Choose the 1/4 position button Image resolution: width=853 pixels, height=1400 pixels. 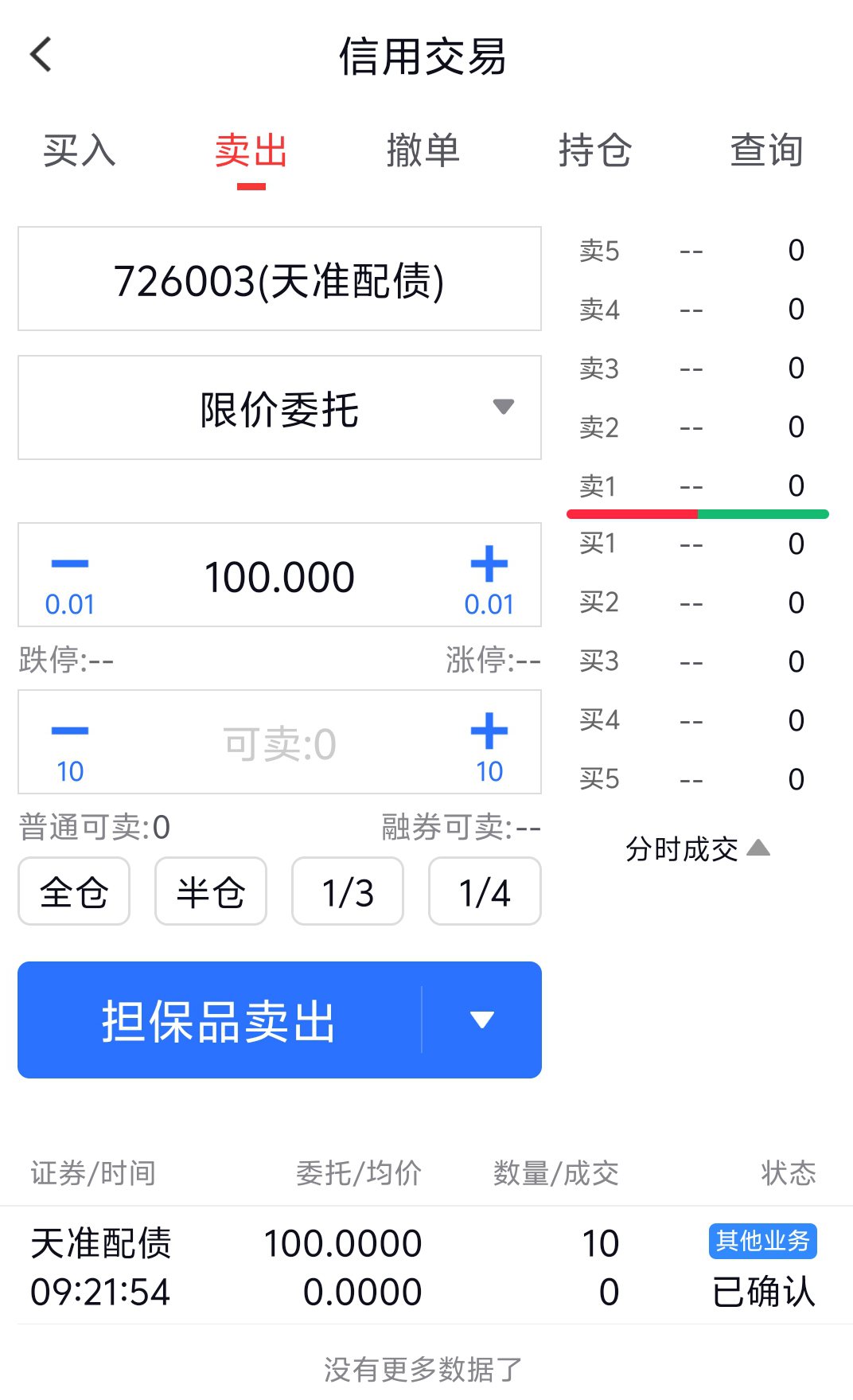[485, 892]
